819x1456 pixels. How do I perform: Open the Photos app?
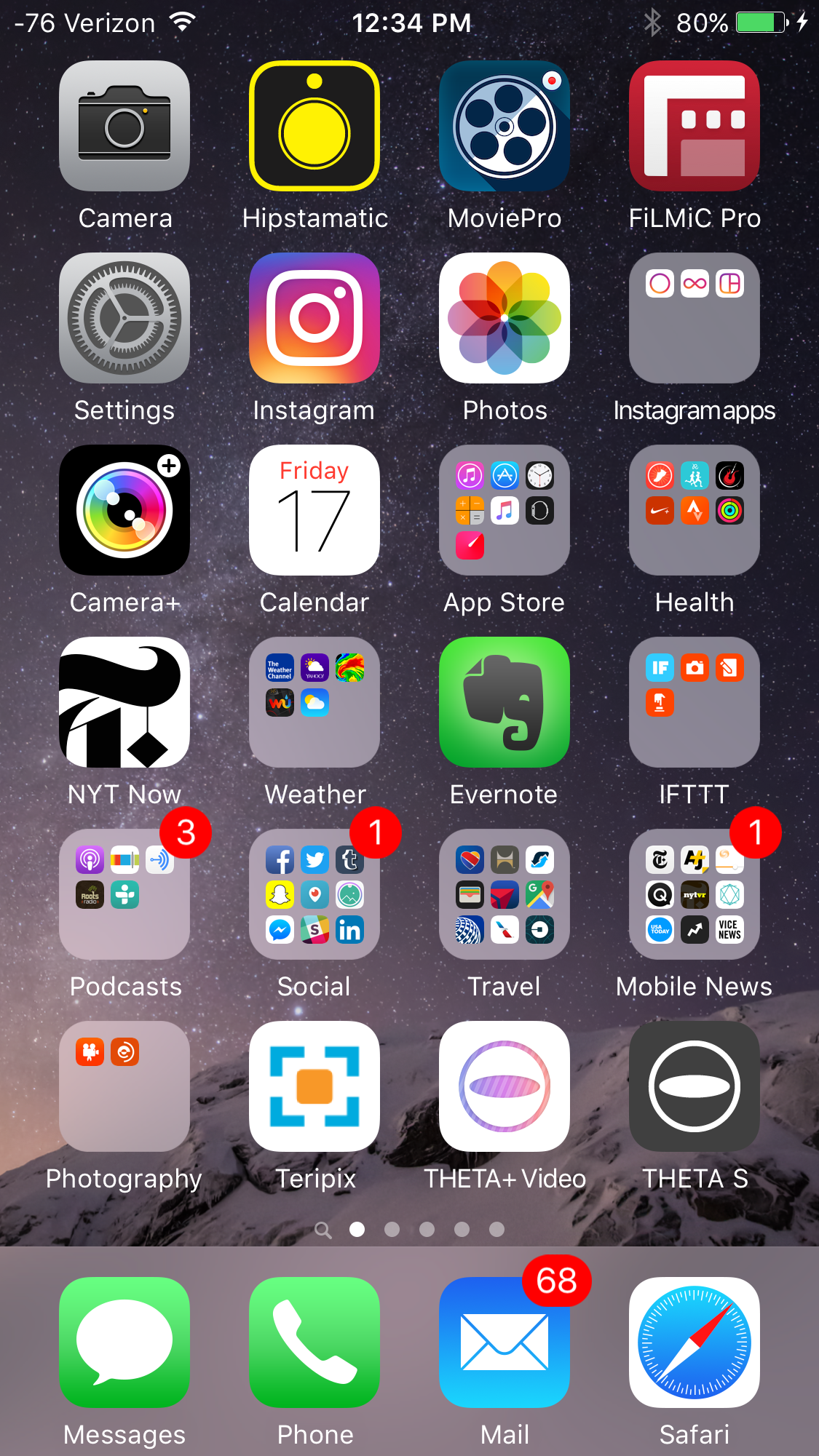point(505,318)
